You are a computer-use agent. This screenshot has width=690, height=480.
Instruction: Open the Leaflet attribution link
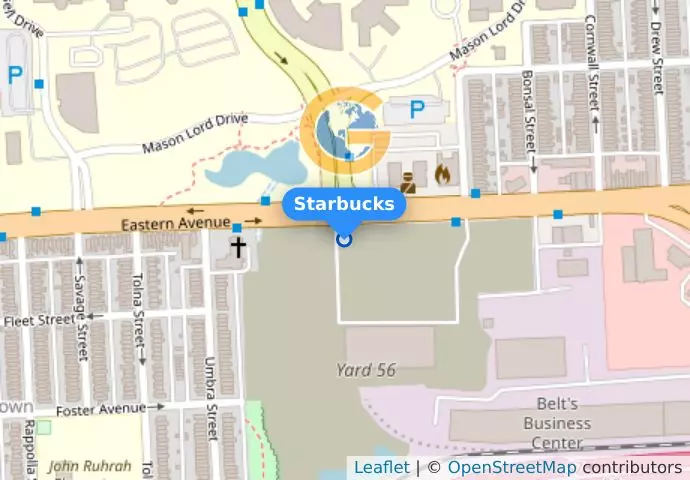[x=381, y=467]
